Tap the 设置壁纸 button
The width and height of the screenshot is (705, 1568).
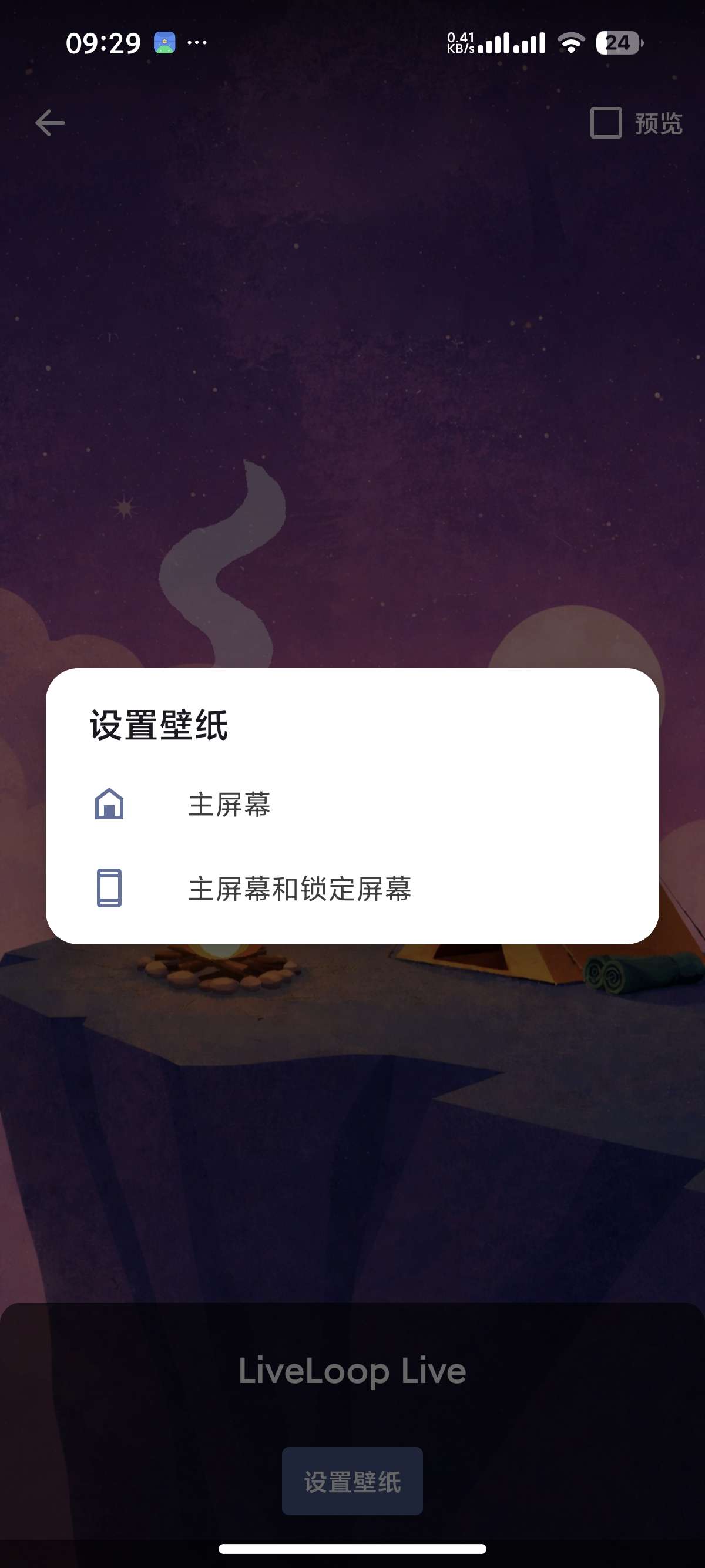click(352, 1481)
